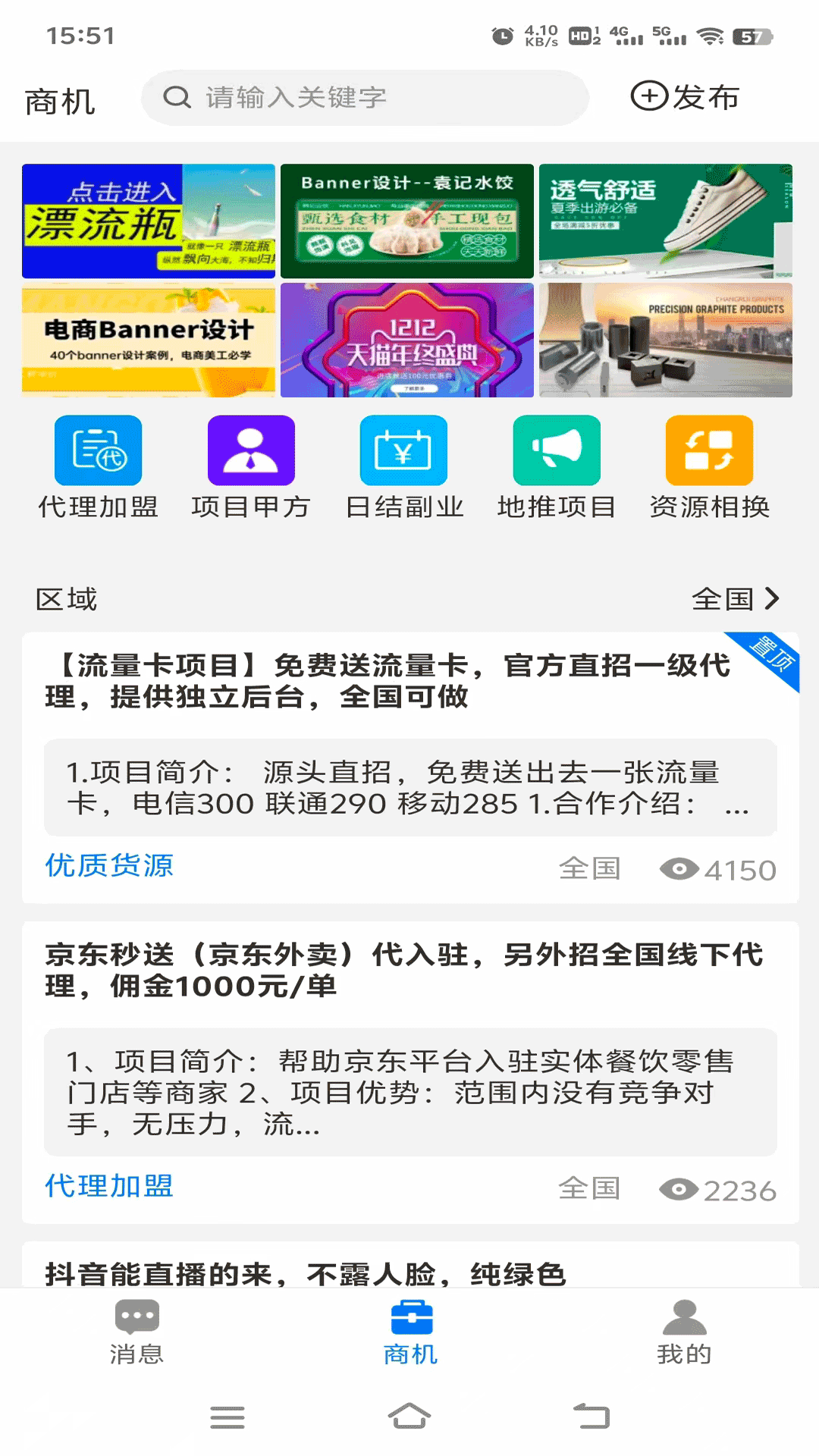Open the 资源相换 exchange icon
The image size is (819, 1456).
point(708,450)
